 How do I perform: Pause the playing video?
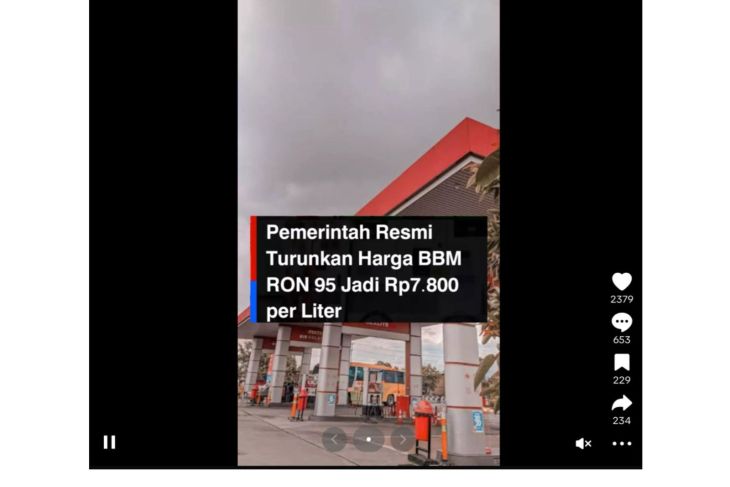[x=109, y=442]
